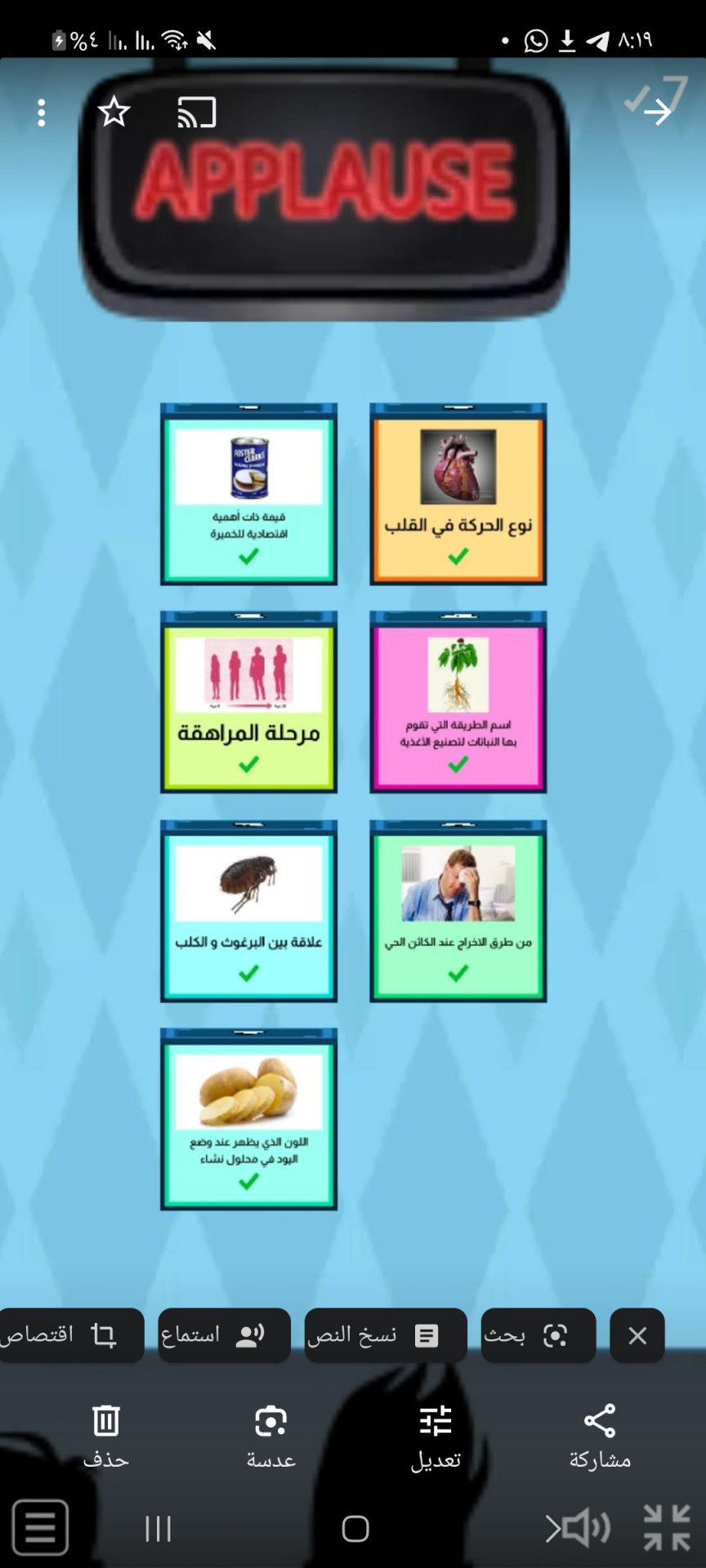
Task: Tap the استماع listen chip
Action: (x=224, y=1335)
